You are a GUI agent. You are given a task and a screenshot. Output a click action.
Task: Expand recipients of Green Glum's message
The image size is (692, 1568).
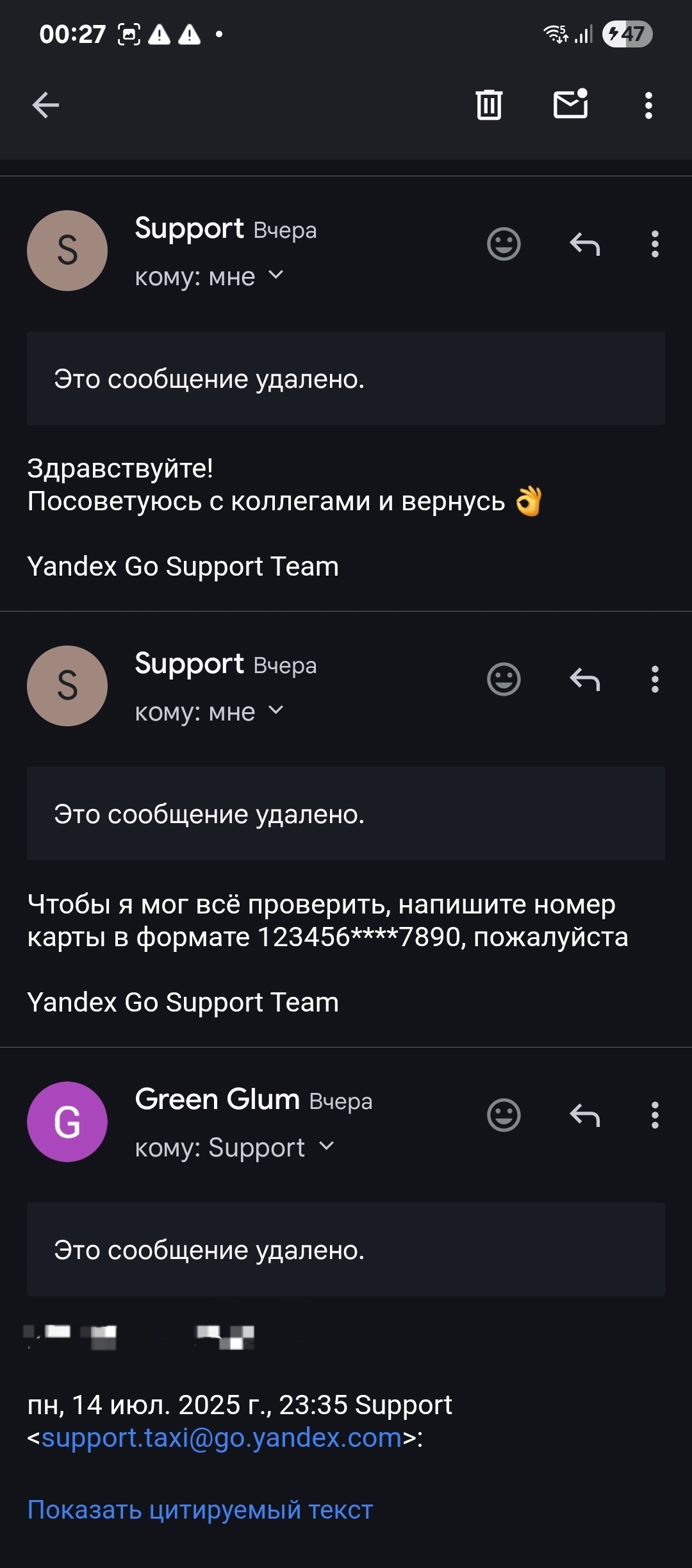point(326,1147)
